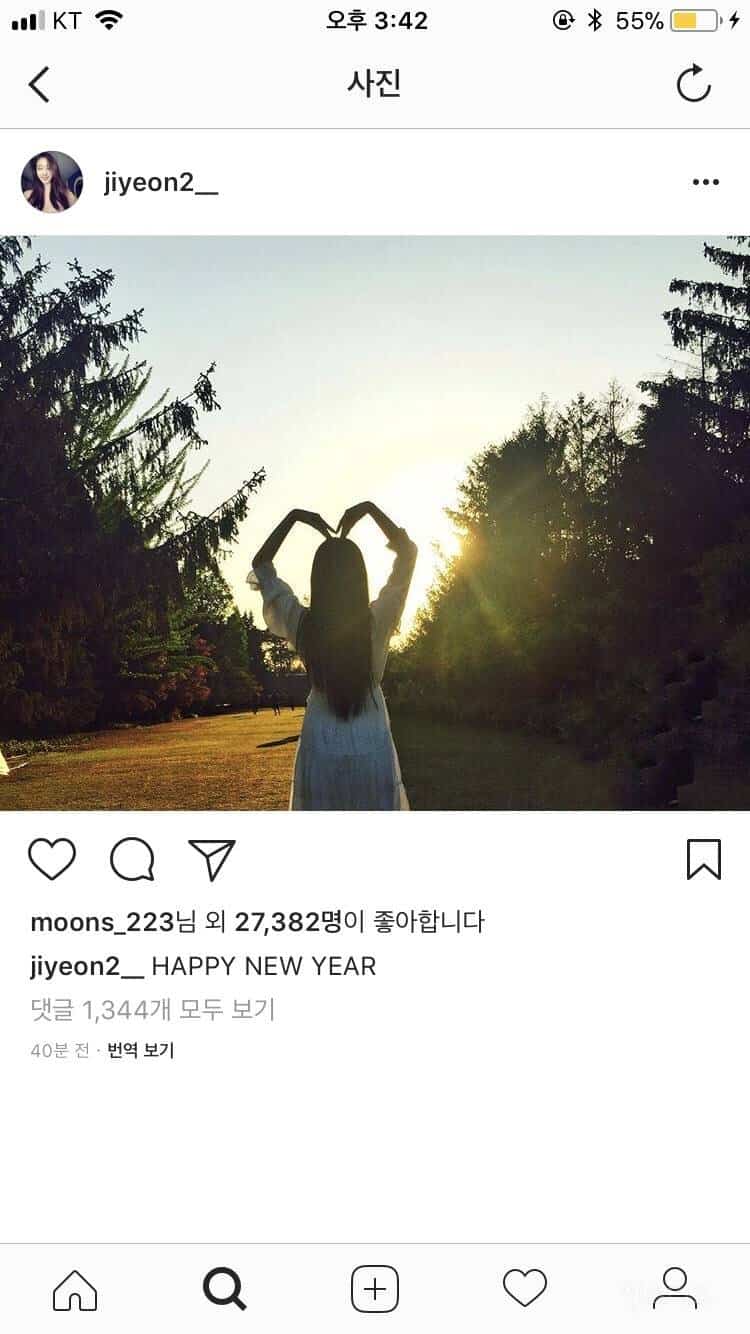Tap 번역 보기 to see translation
This screenshot has width=750, height=1334.
pos(141,1050)
